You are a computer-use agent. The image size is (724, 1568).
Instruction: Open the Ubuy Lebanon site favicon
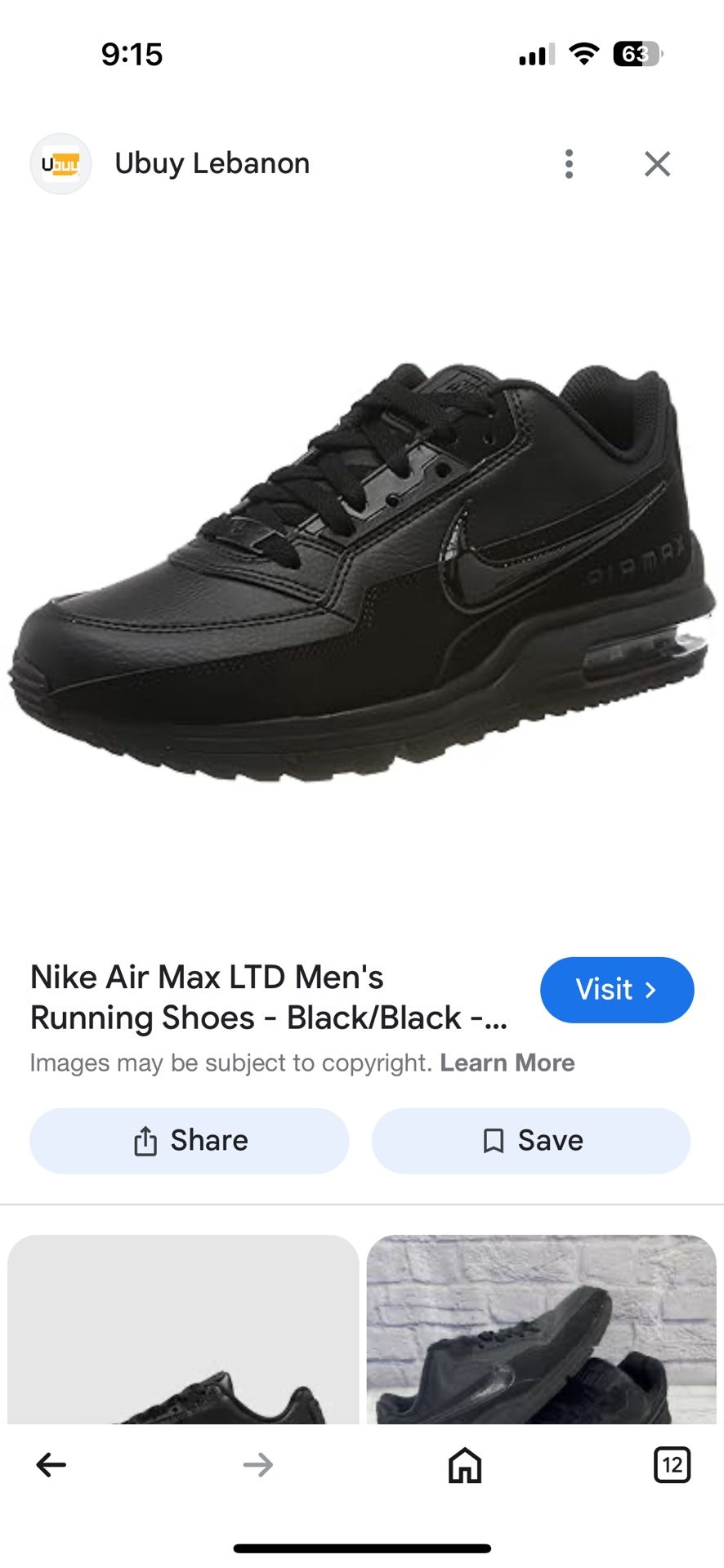point(60,163)
